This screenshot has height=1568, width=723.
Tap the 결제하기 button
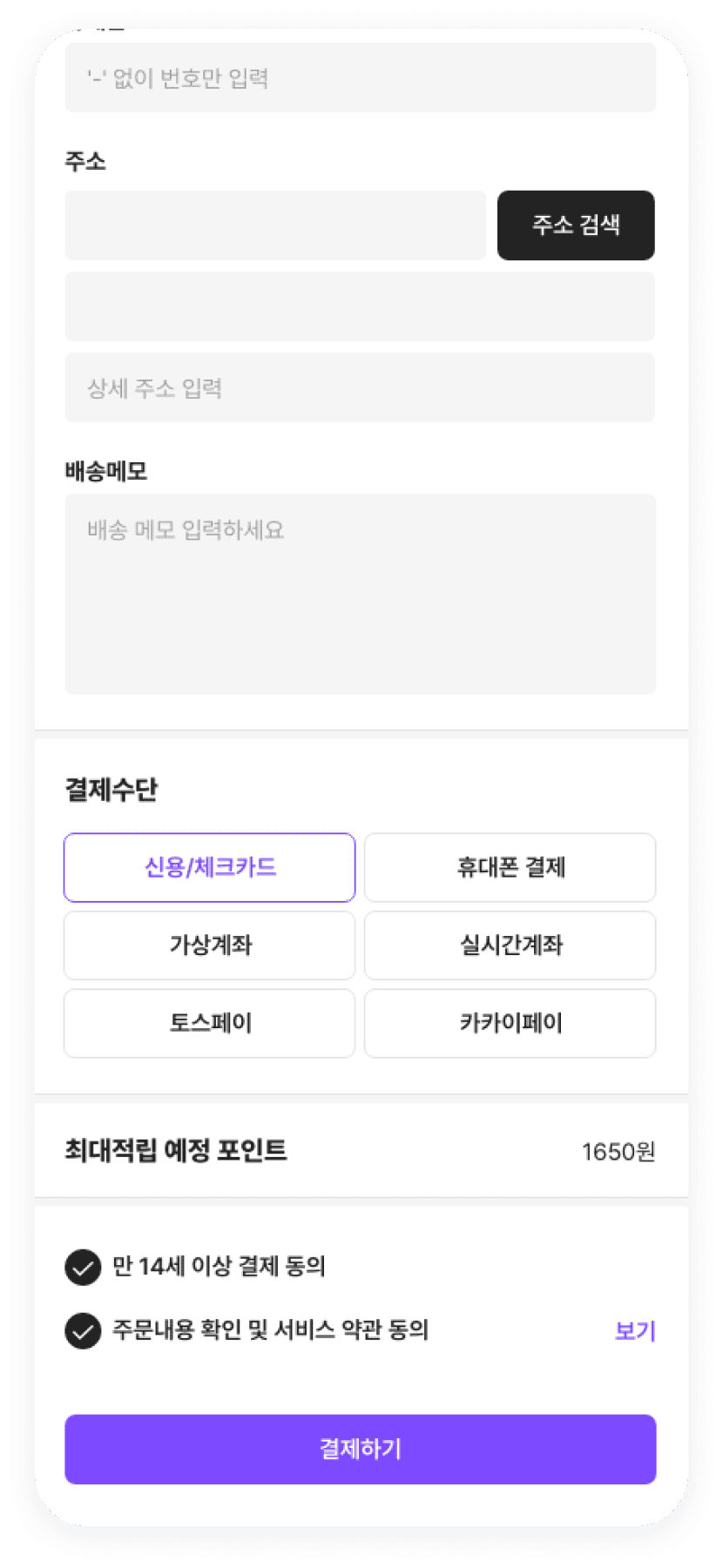[x=360, y=1449]
